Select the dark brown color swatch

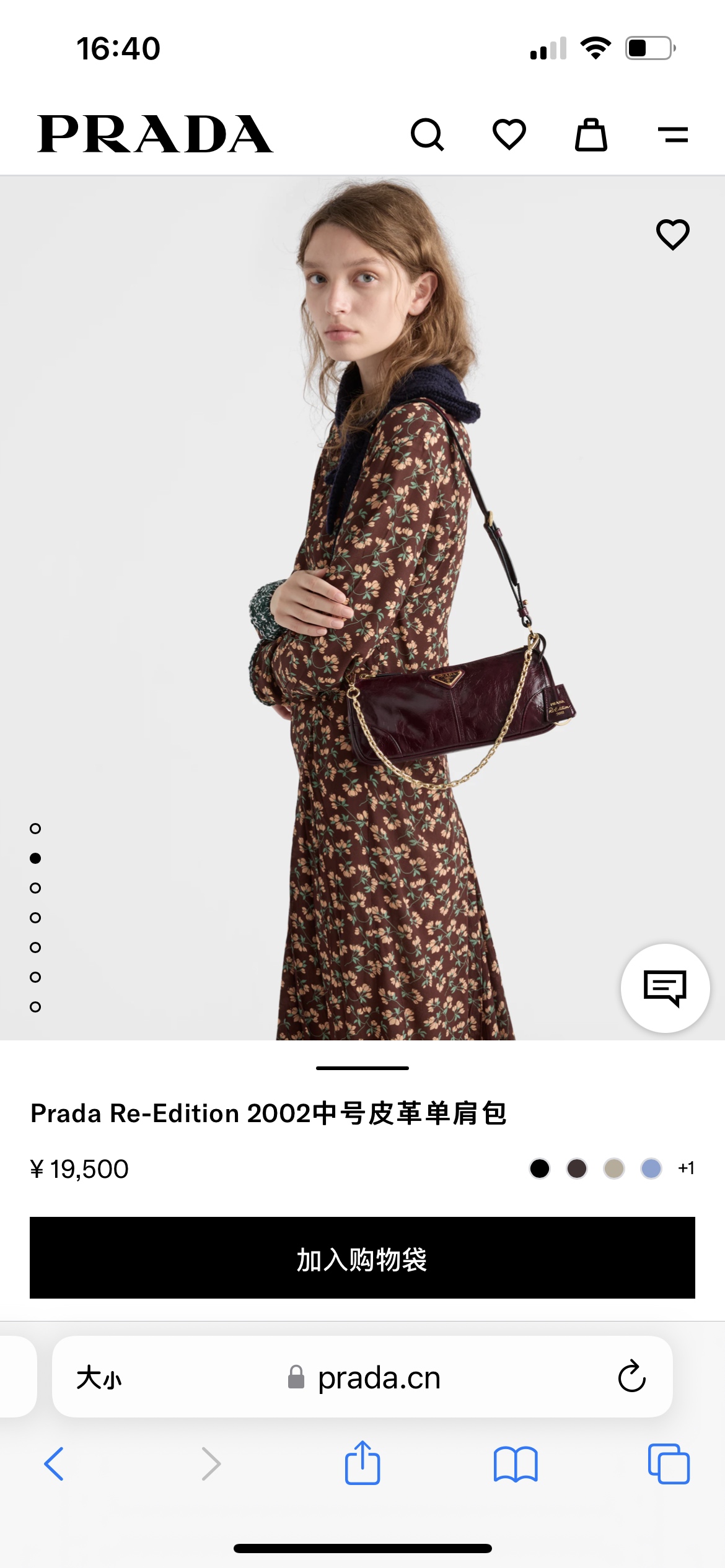(577, 1169)
